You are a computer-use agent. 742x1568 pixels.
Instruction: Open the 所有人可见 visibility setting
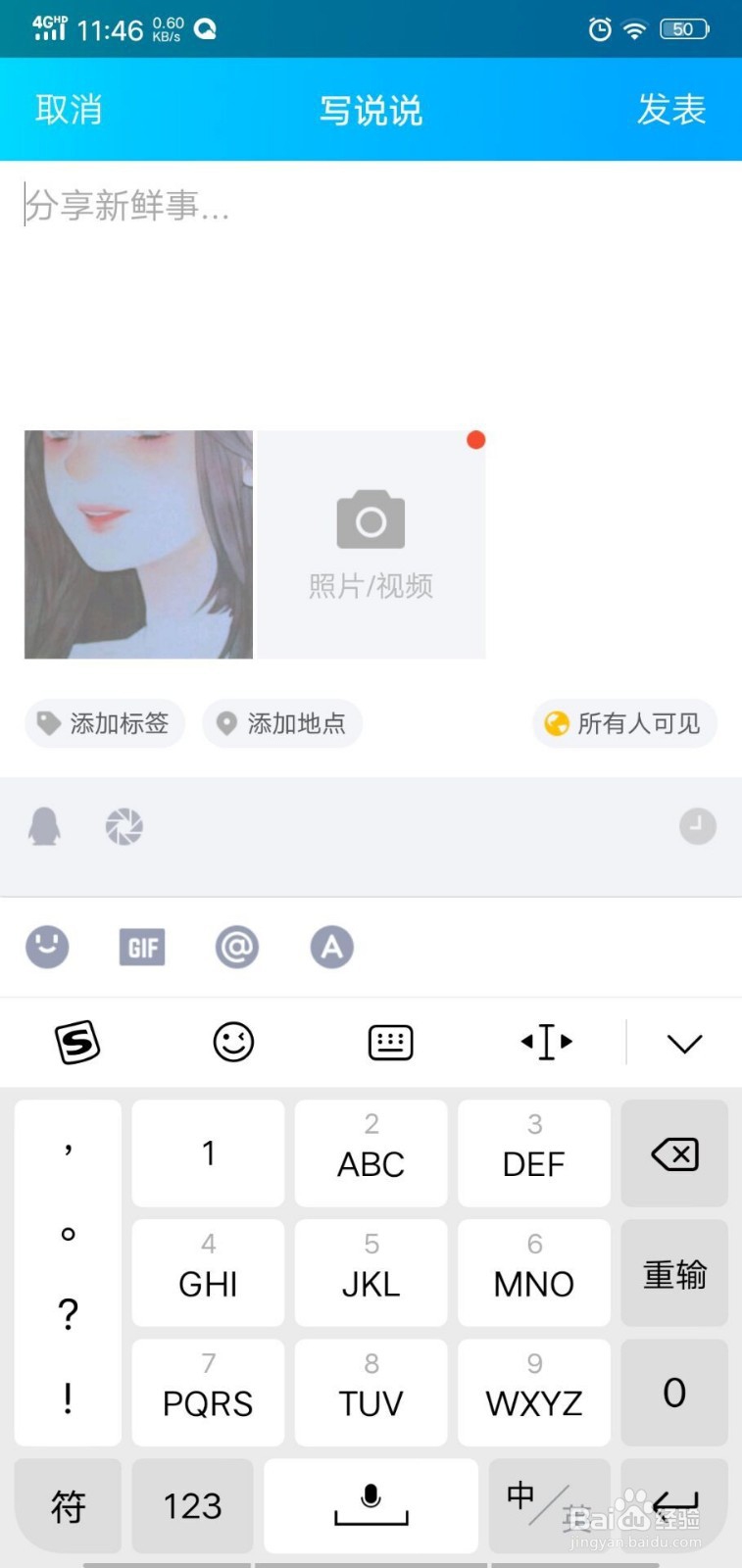pyautogui.click(x=624, y=723)
